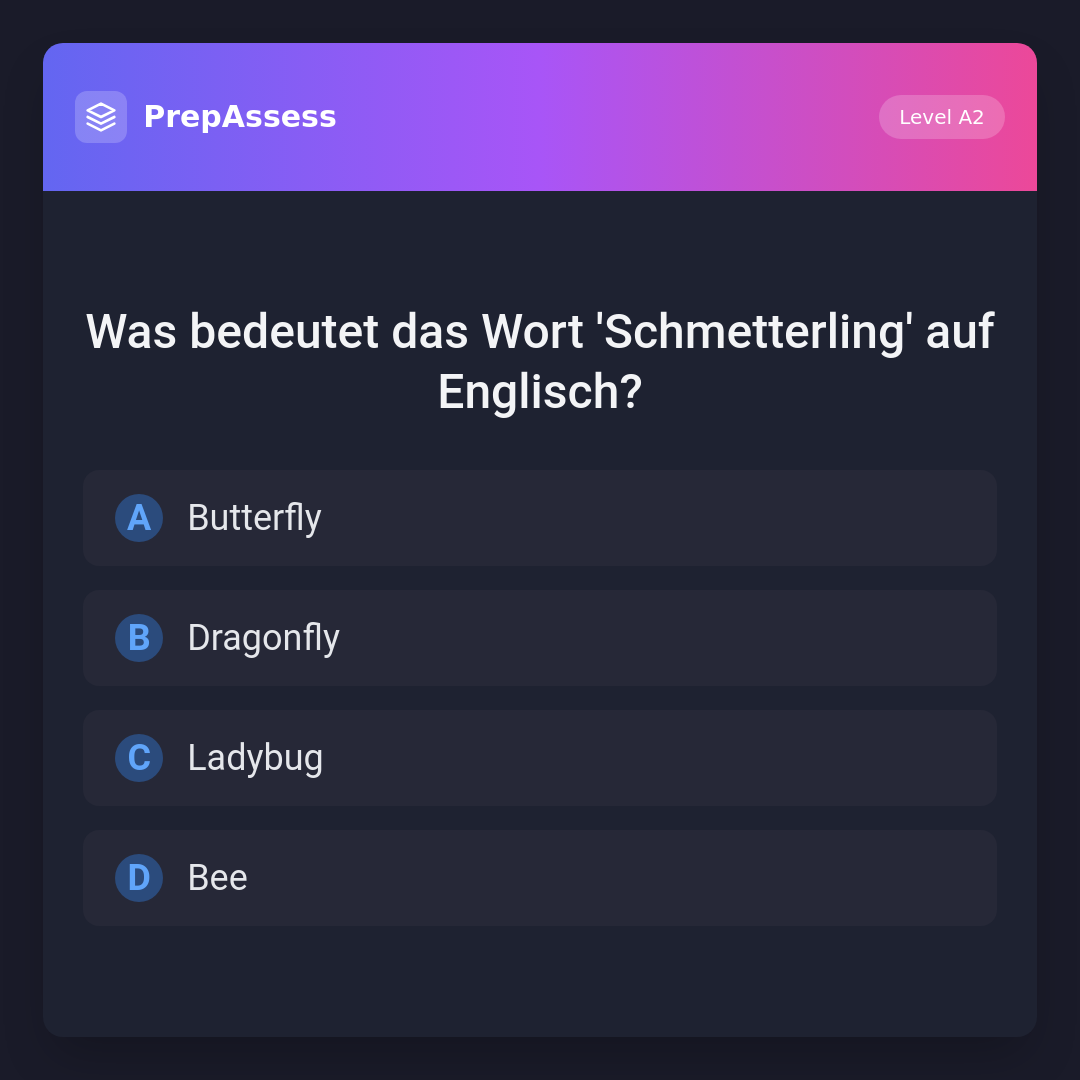
Task: Select answer A Butterfly
Action: (x=539, y=518)
